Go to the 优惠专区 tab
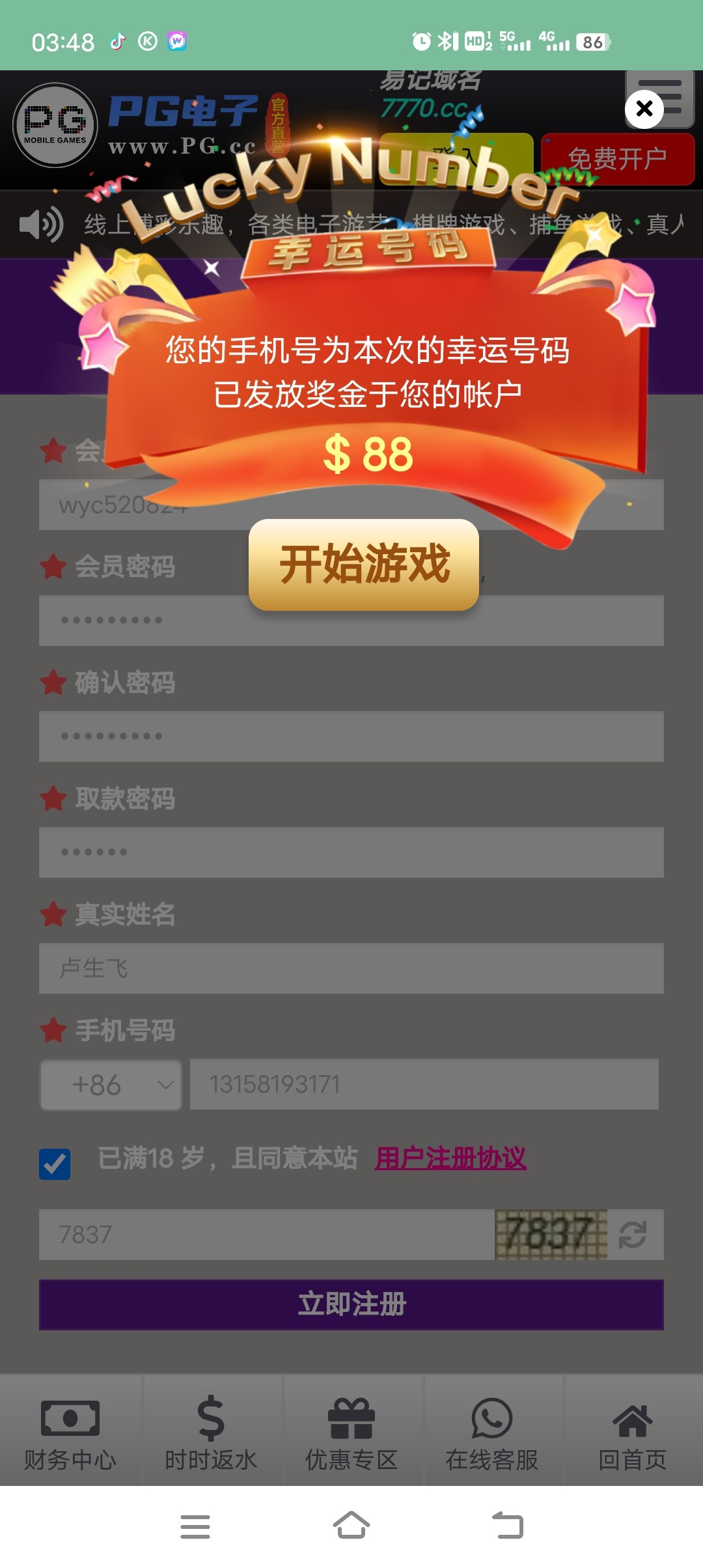This screenshot has width=703, height=1568. [351, 1433]
